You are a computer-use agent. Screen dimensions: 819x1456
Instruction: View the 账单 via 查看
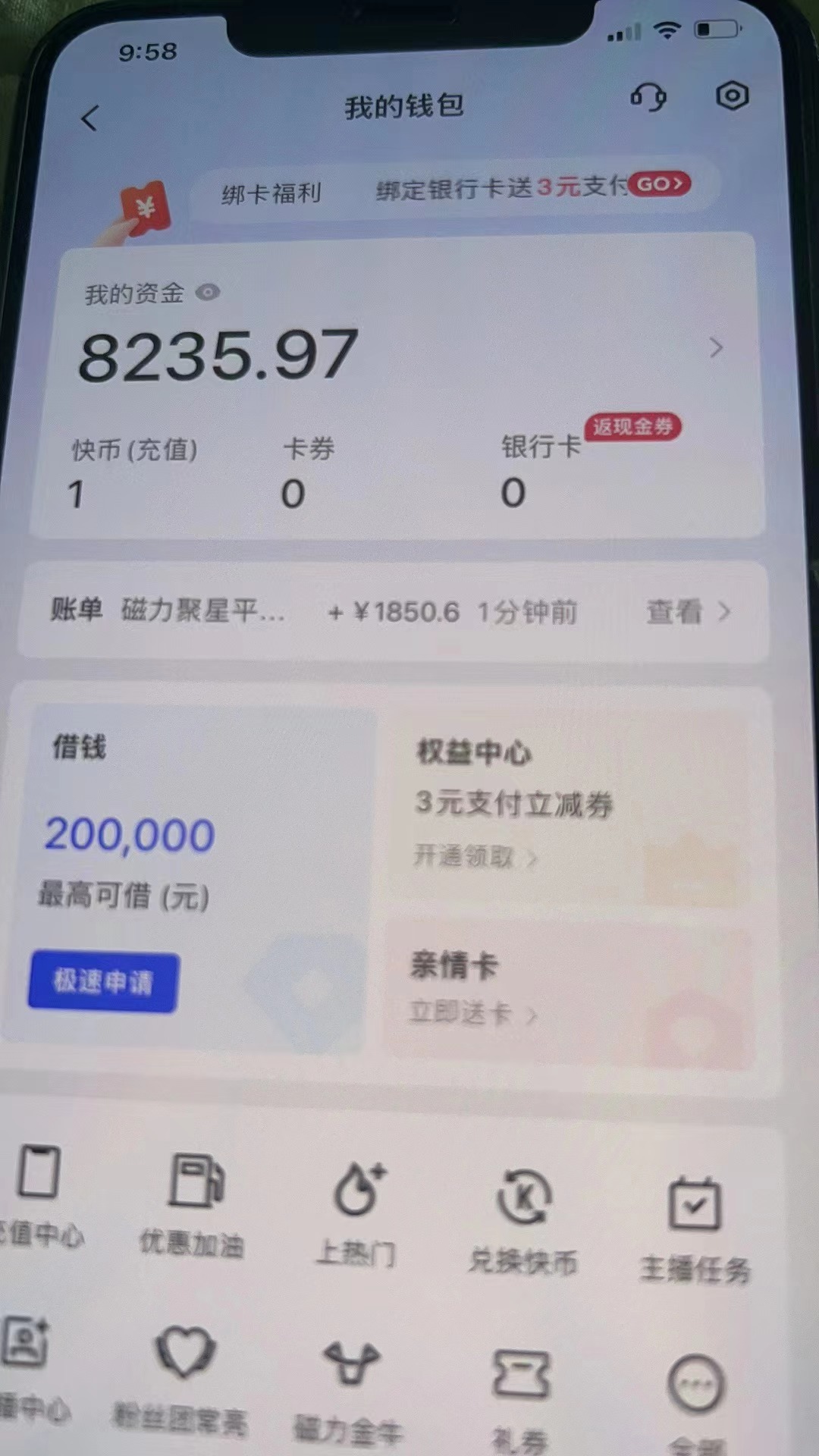[x=686, y=611]
